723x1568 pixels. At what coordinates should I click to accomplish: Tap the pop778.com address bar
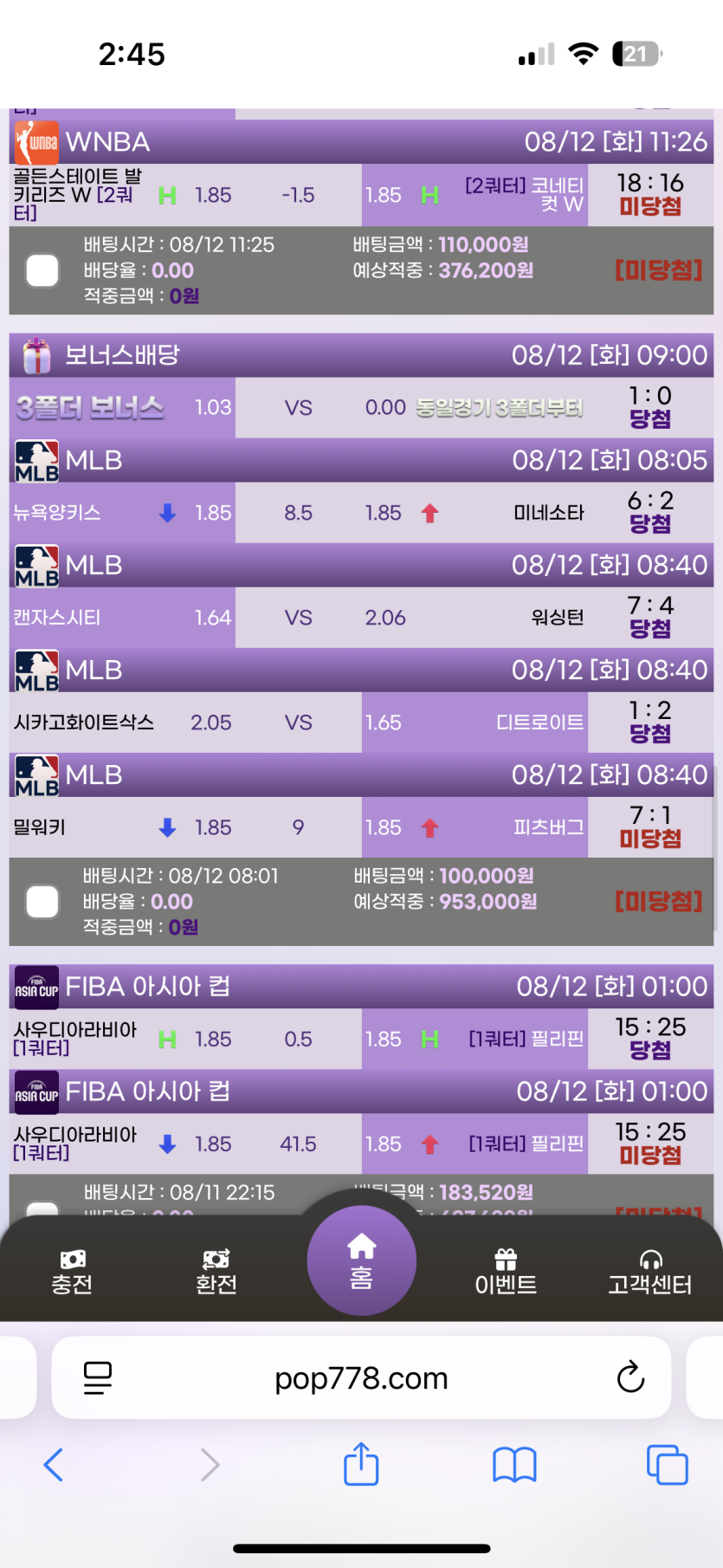pyautogui.click(x=361, y=1378)
